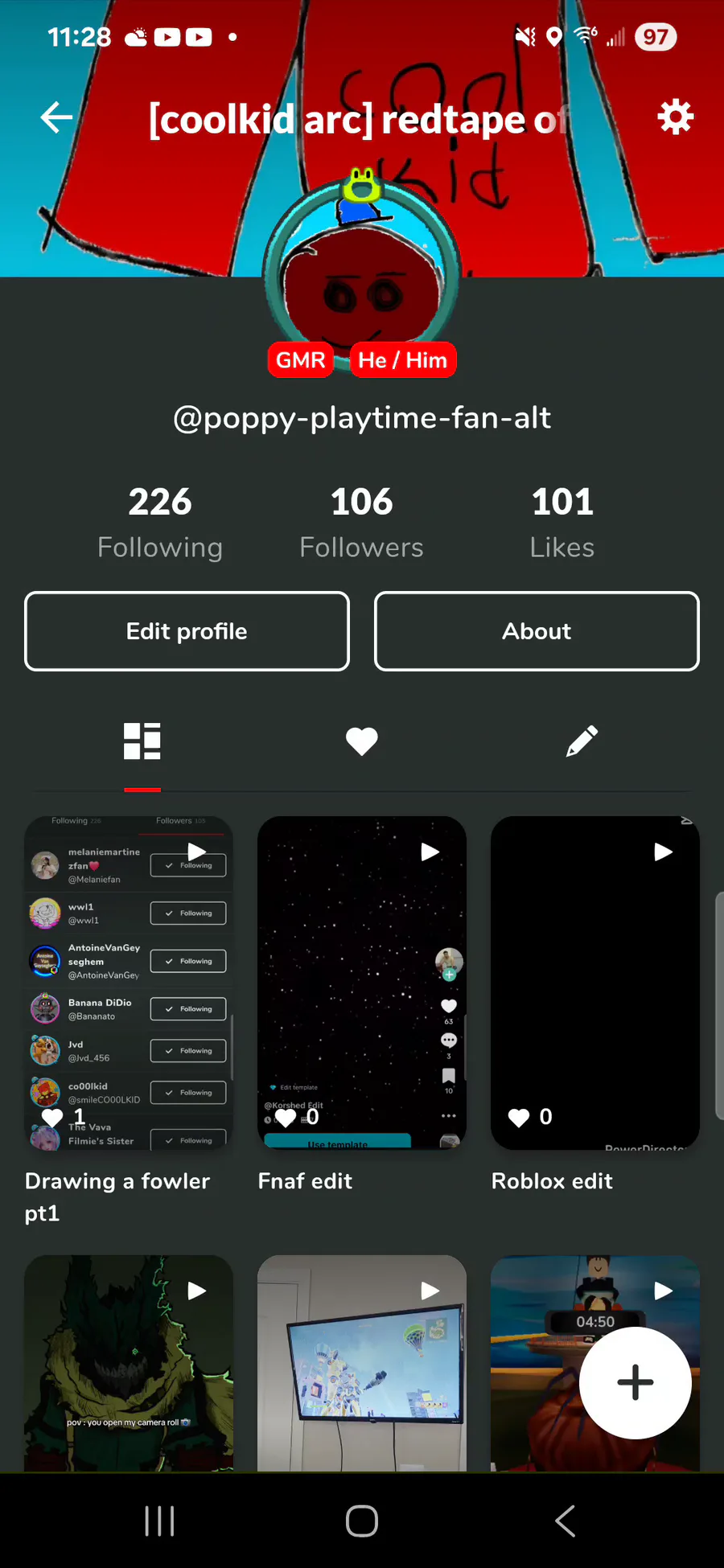Tap the Edit profile button

click(187, 631)
